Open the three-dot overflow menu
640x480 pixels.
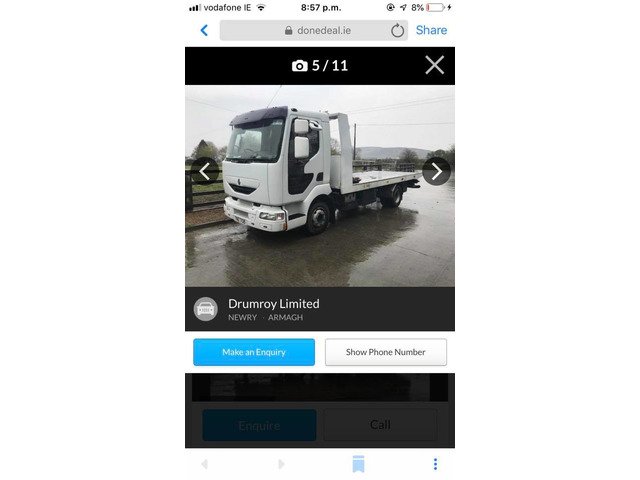point(435,464)
